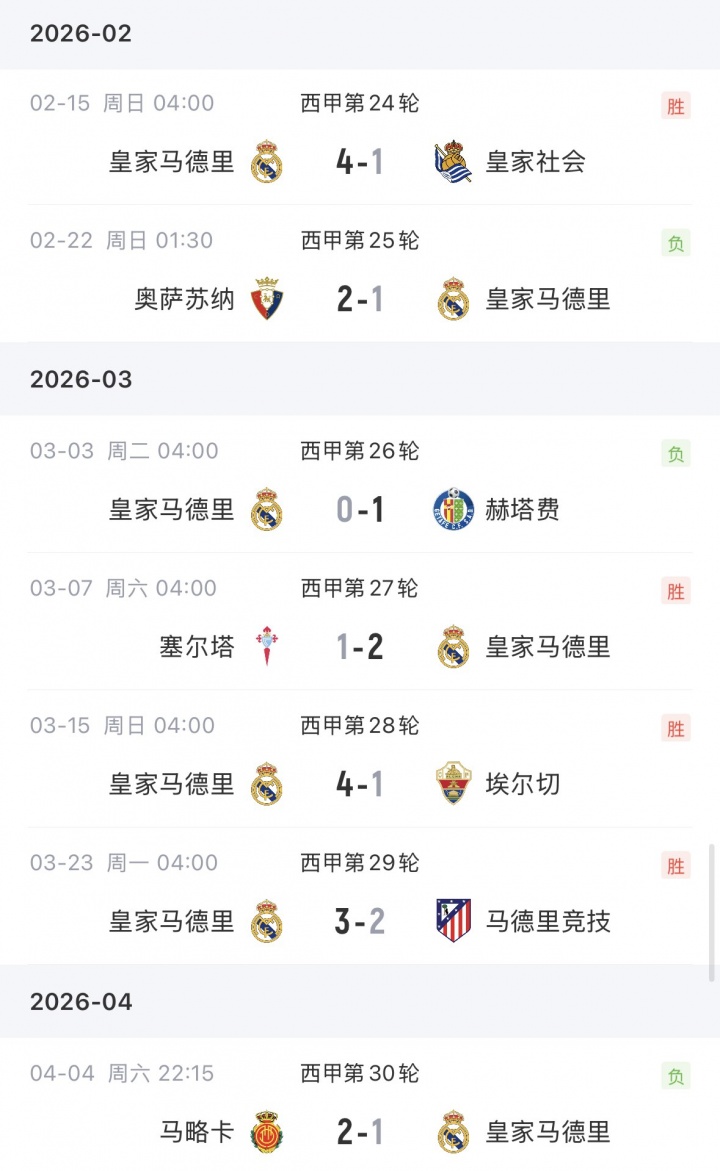The image size is (720, 1171).
Task: Click the 负 badge on the Osasuna match
Action: (x=675, y=240)
